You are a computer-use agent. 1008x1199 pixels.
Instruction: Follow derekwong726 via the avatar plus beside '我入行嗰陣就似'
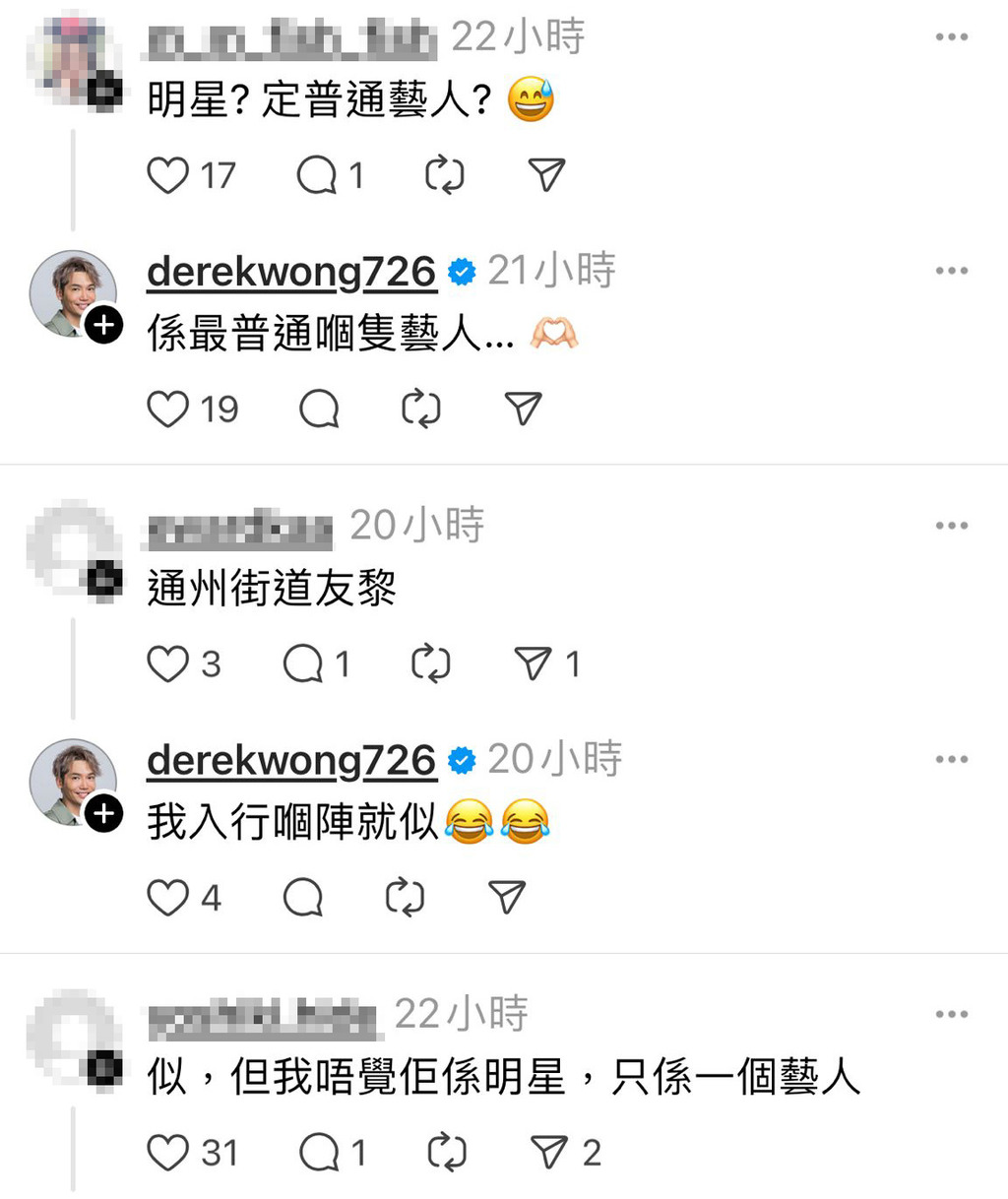tap(104, 814)
